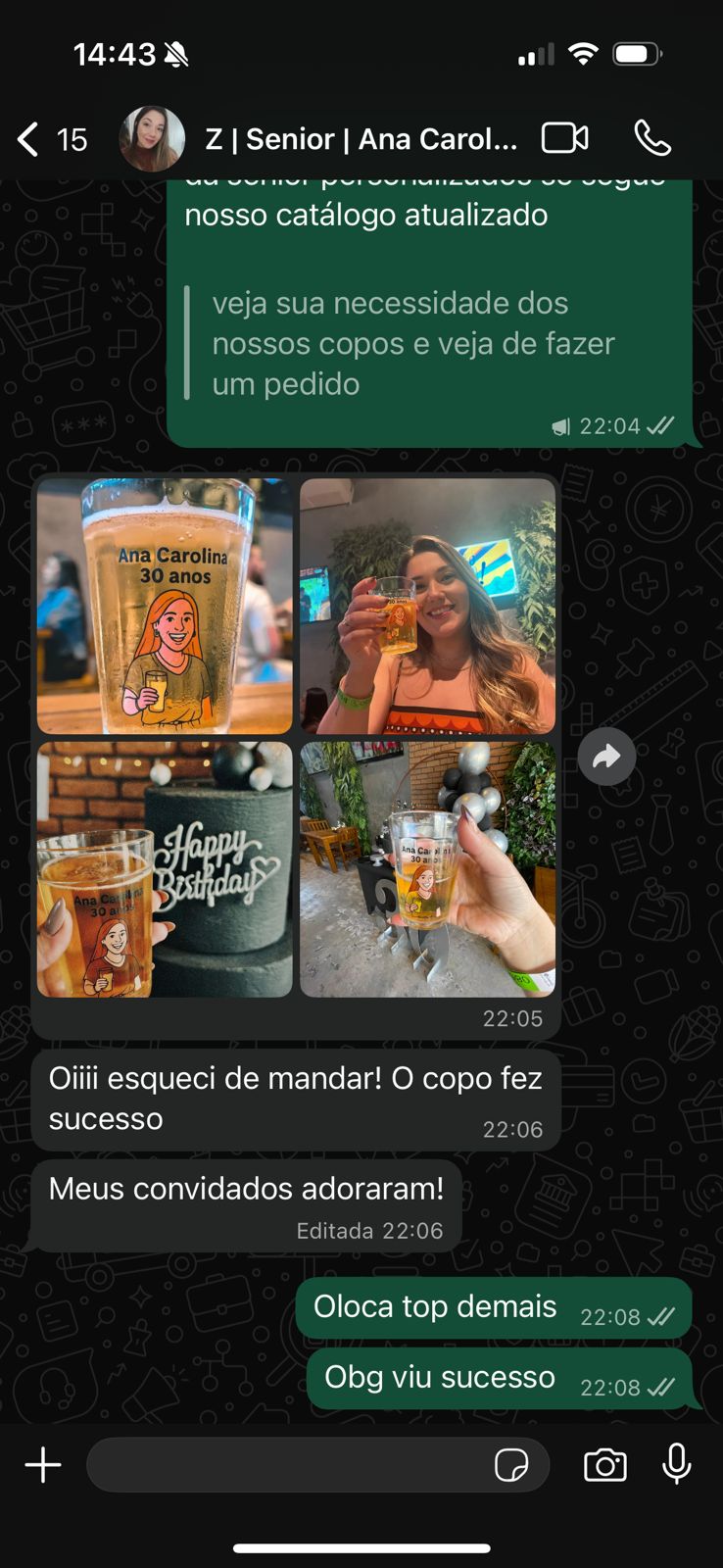Start a video call with Ana Carol

point(564,139)
